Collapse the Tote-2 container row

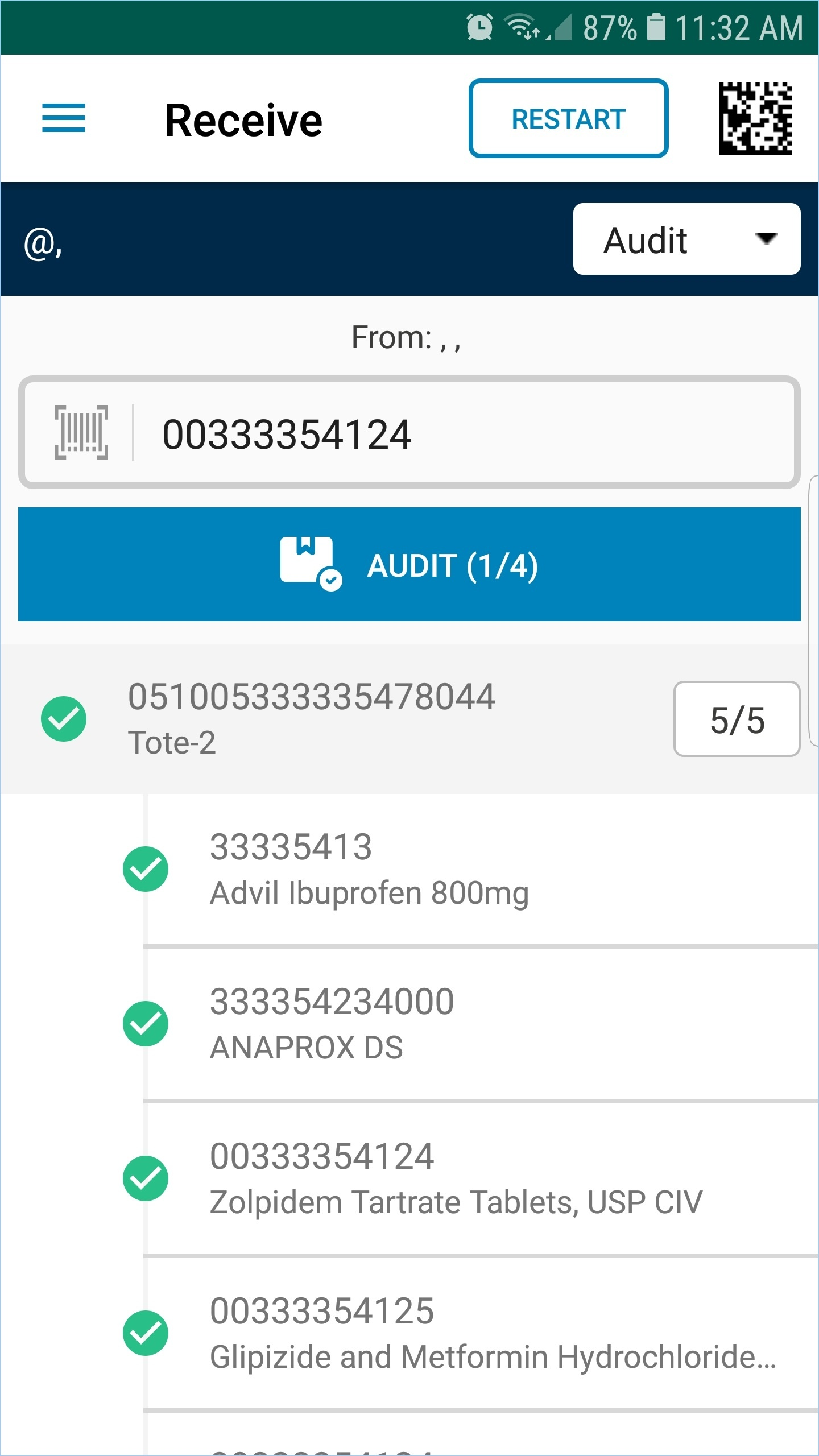point(409,719)
